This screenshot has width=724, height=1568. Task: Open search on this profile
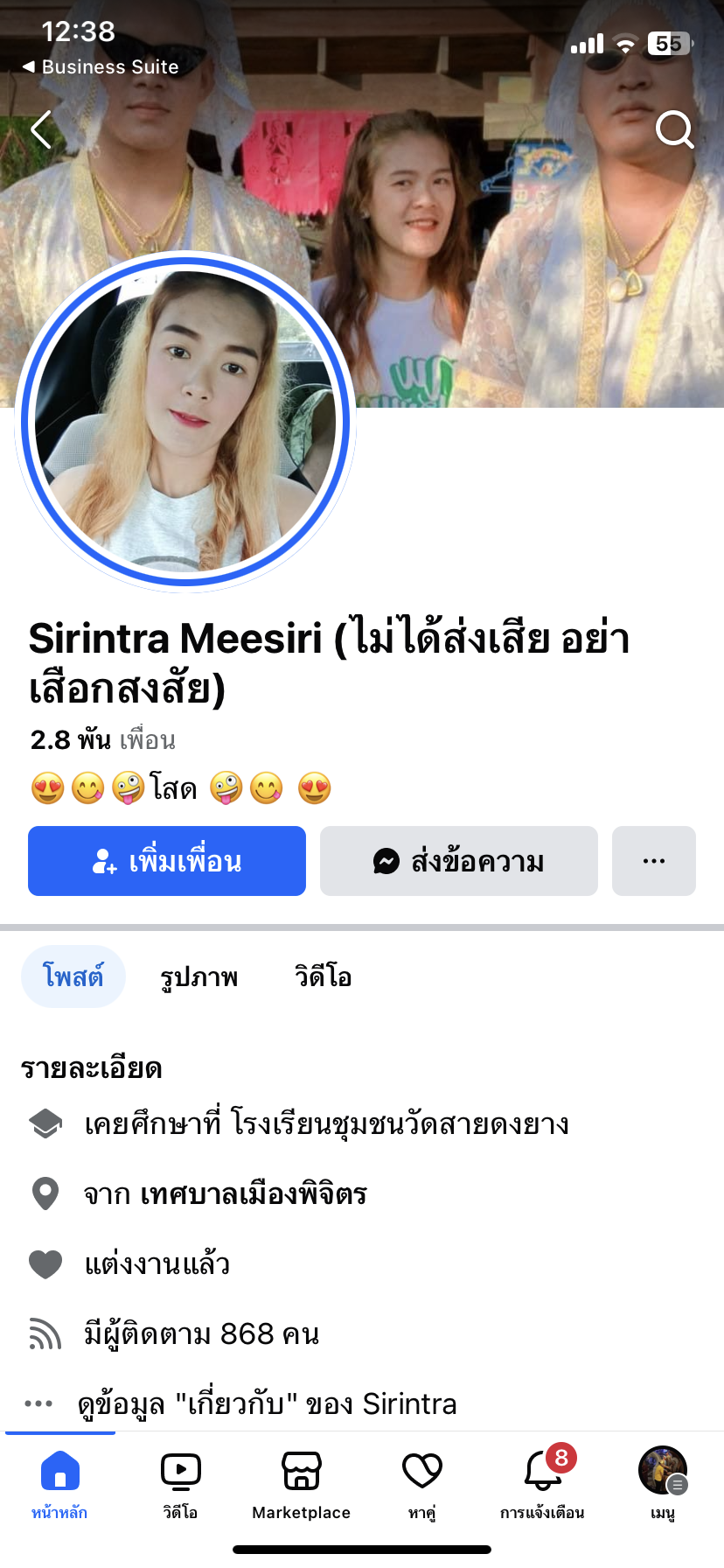(674, 130)
